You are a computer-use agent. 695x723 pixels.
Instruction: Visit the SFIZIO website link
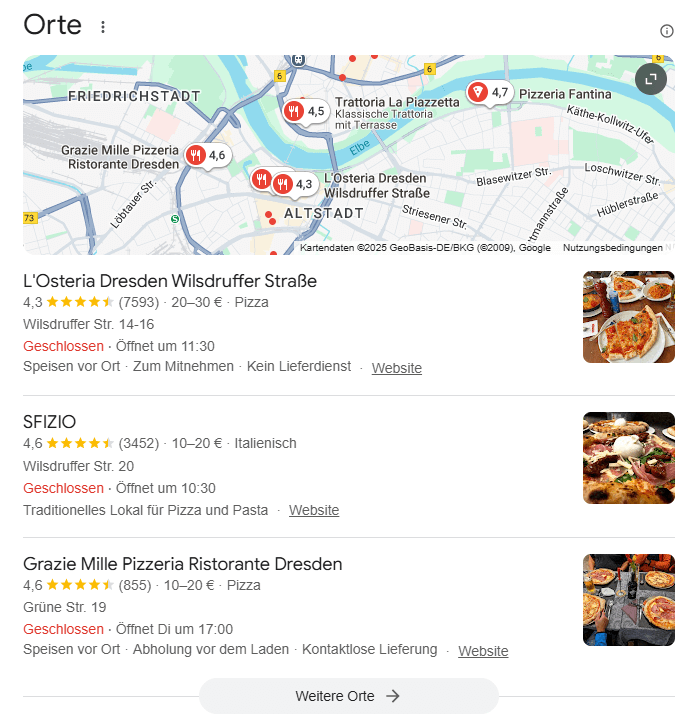coord(314,510)
